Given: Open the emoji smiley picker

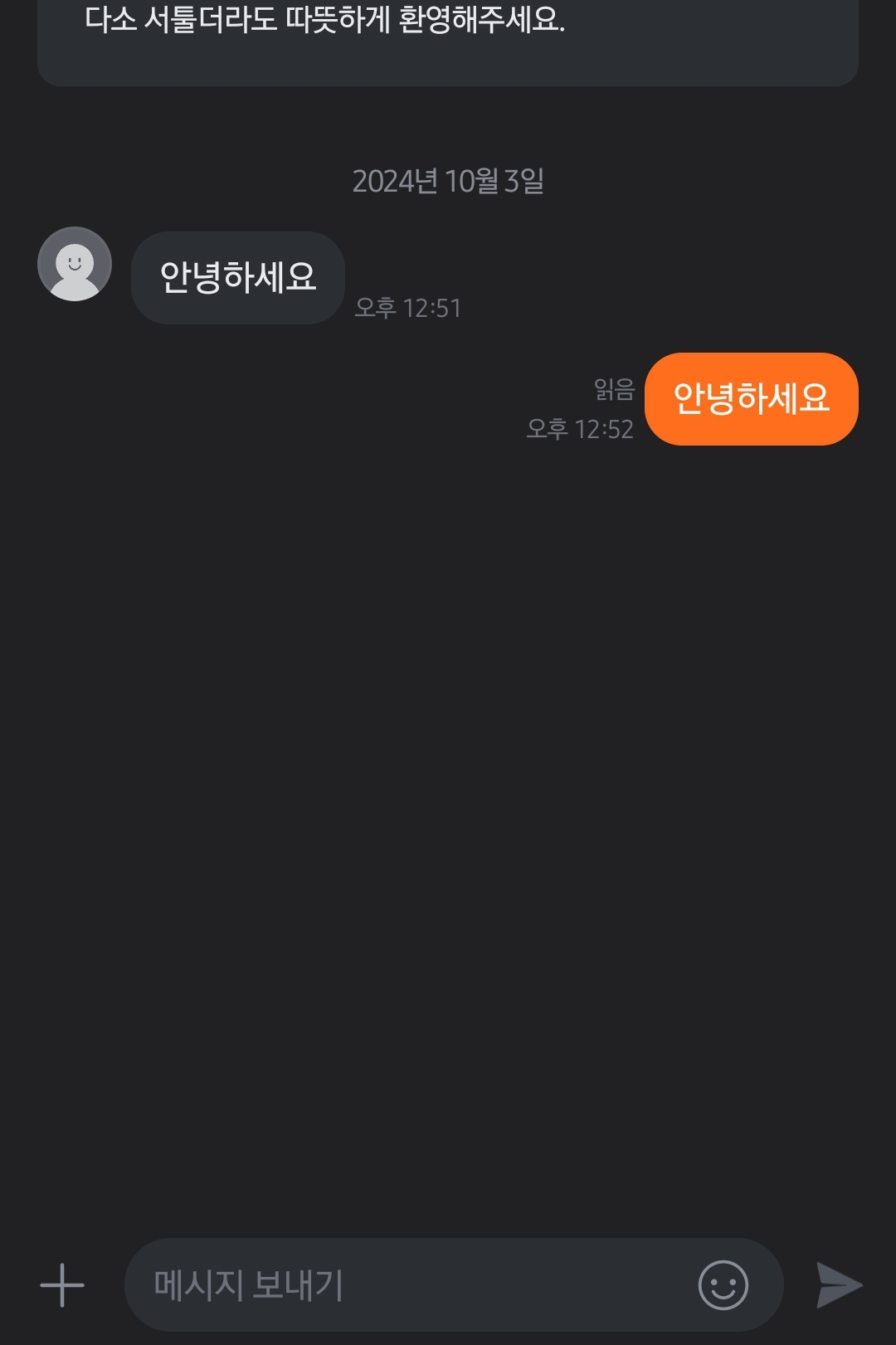Looking at the screenshot, I should pos(723,1285).
